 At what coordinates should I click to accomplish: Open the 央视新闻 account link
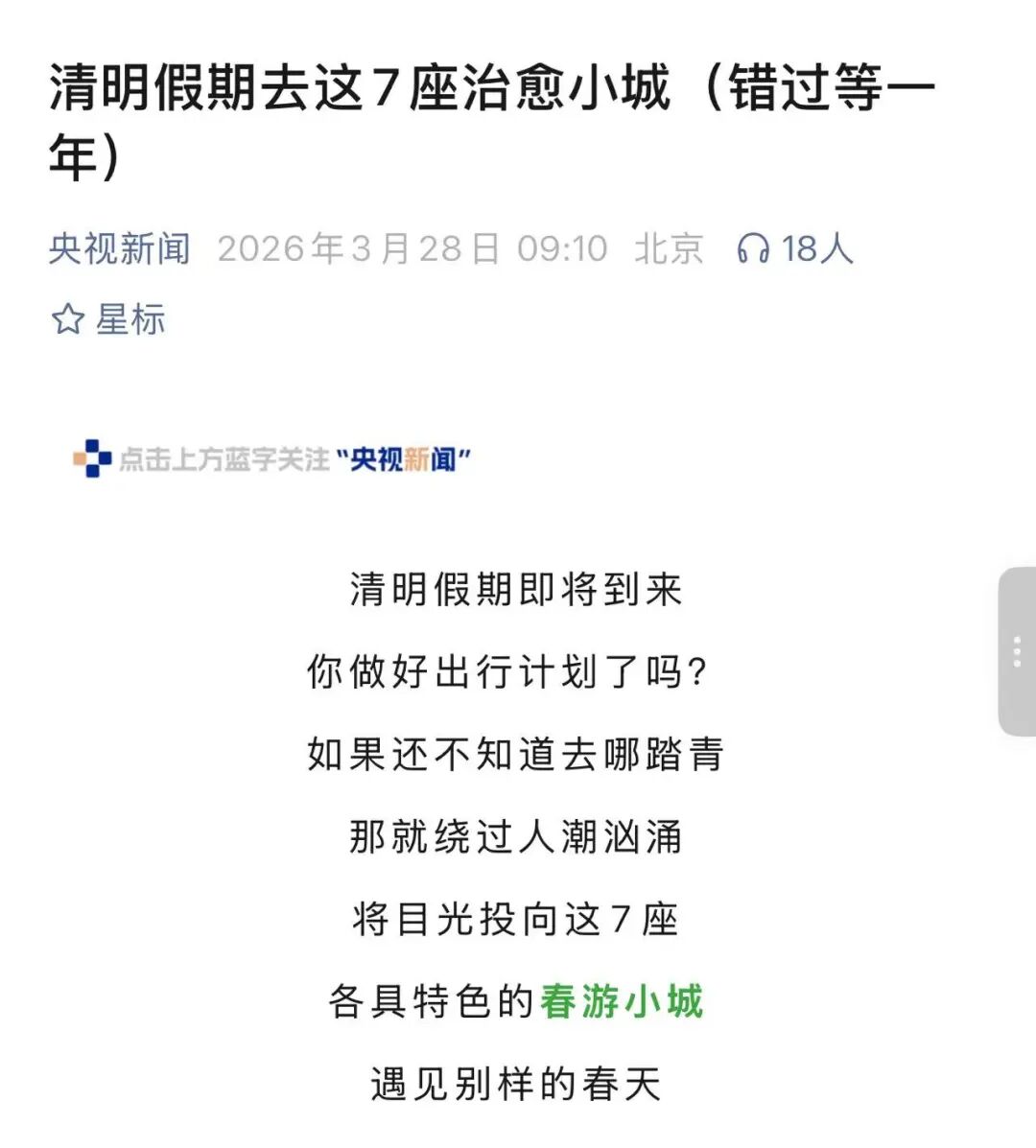[119, 249]
